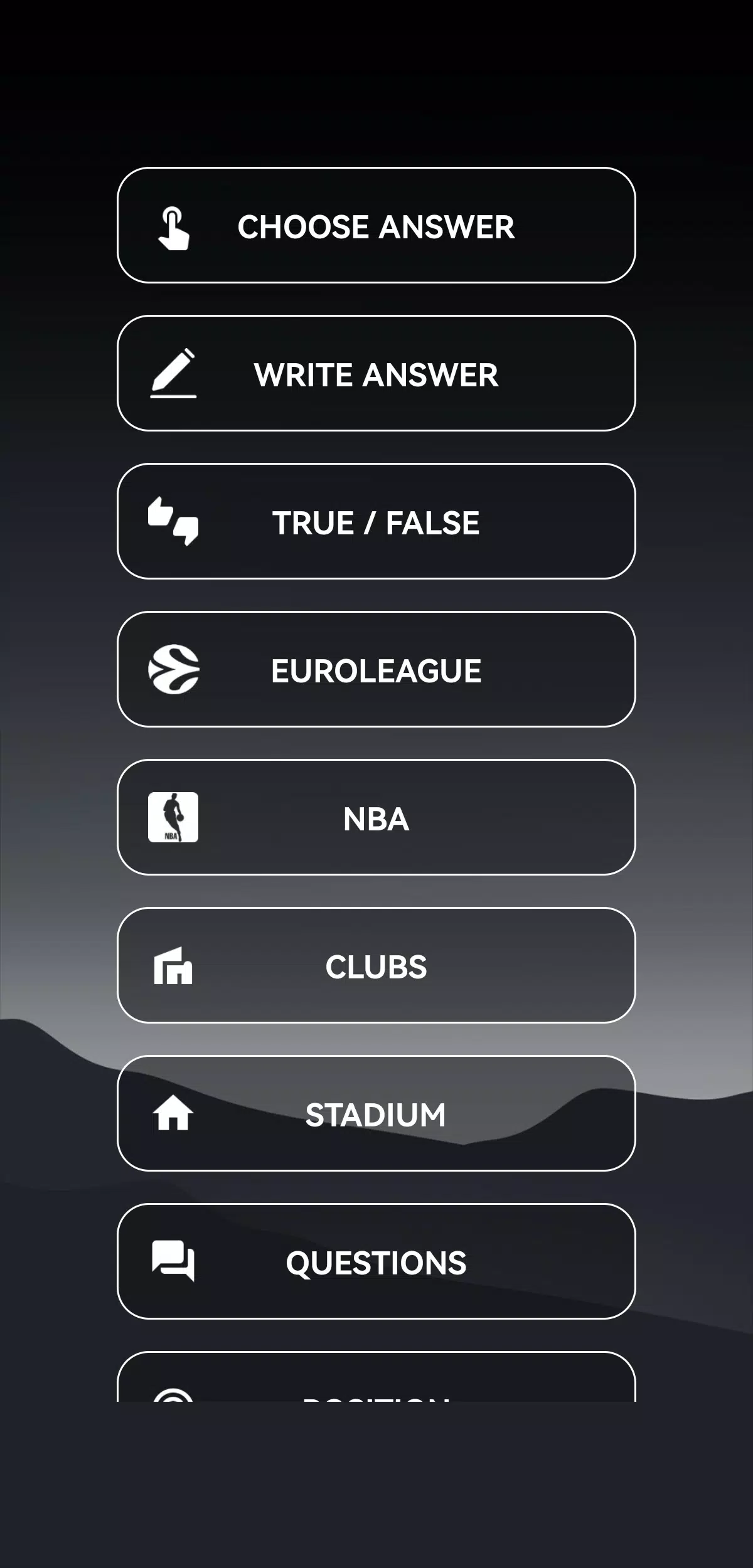Open the Stadium quiz mode
This screenshot has width=753, height=1568.
click(x=376, y=1115)
